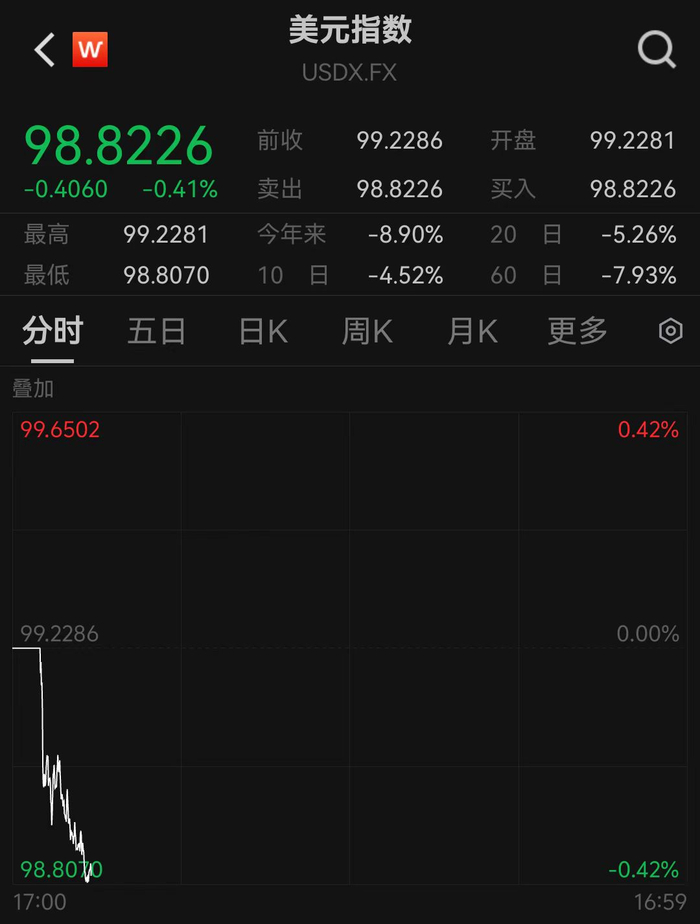Screen dimensions: 700x924
Task: Open chart settings hexagon icon
Action: tap(671, 331)
